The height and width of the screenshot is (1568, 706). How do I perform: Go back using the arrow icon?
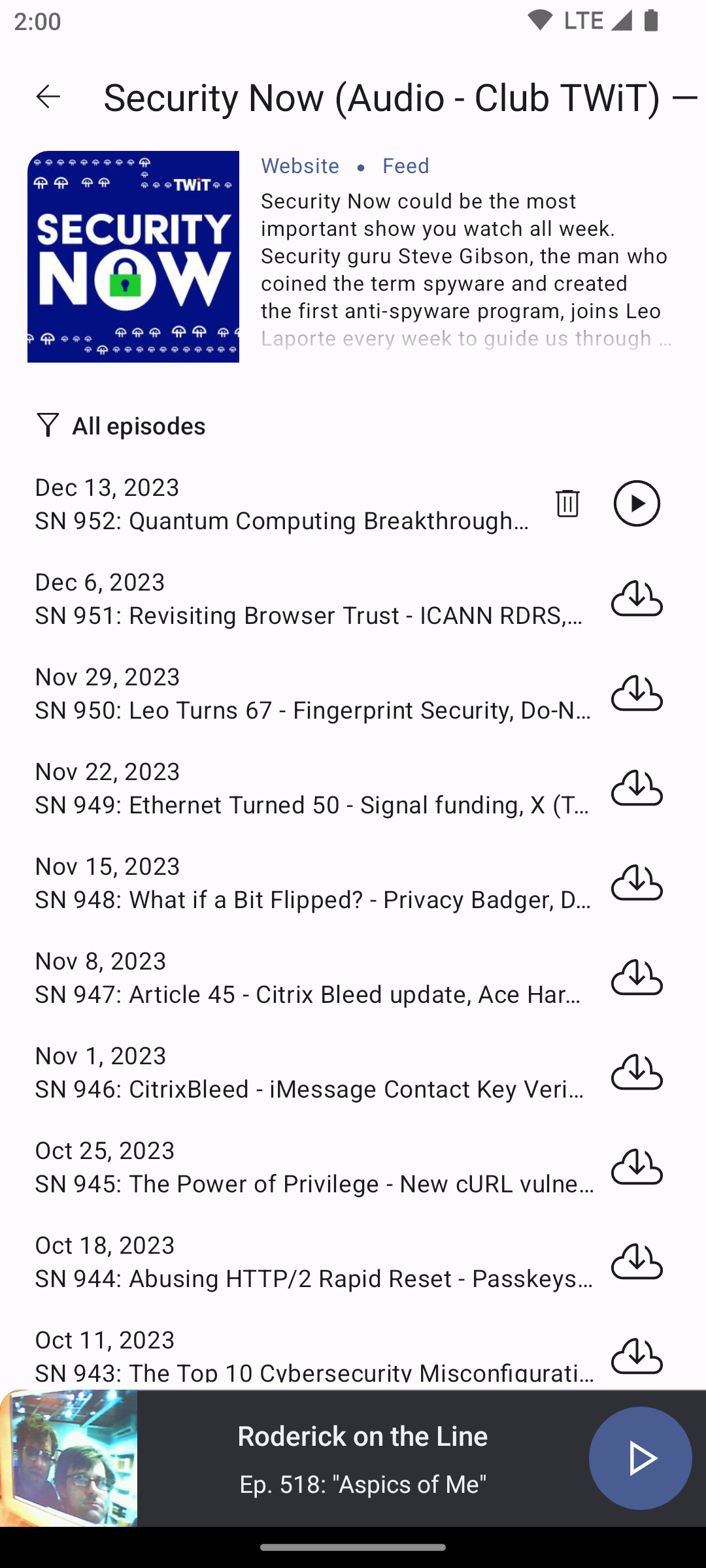click(48, 97)
